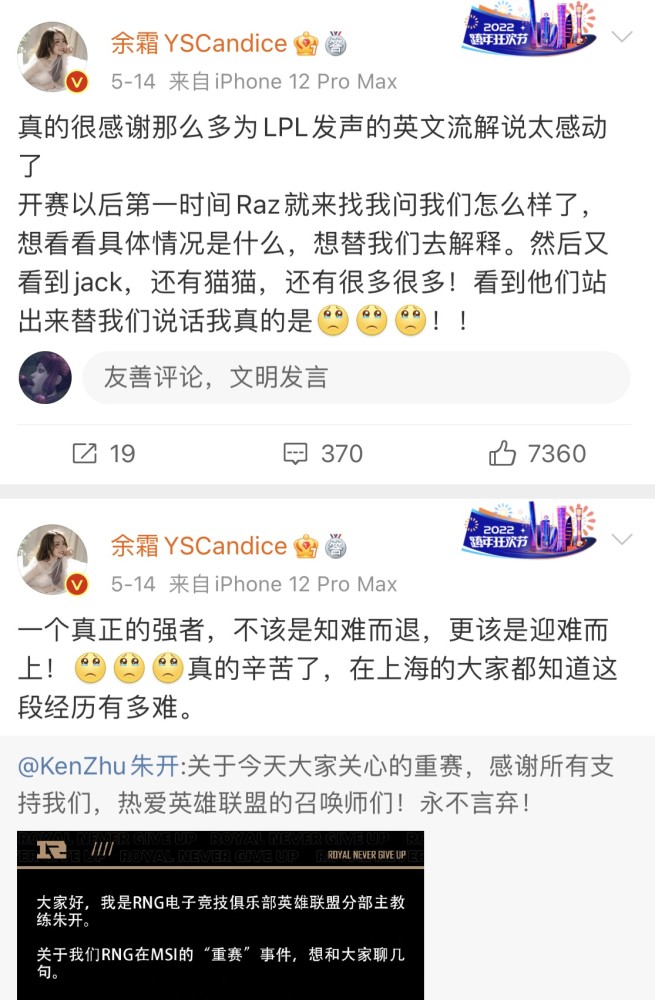The image size is (655, 1000).
Task: Open 余霜 YSCandice avatar on first post
Action: click(x=53, y=57)
